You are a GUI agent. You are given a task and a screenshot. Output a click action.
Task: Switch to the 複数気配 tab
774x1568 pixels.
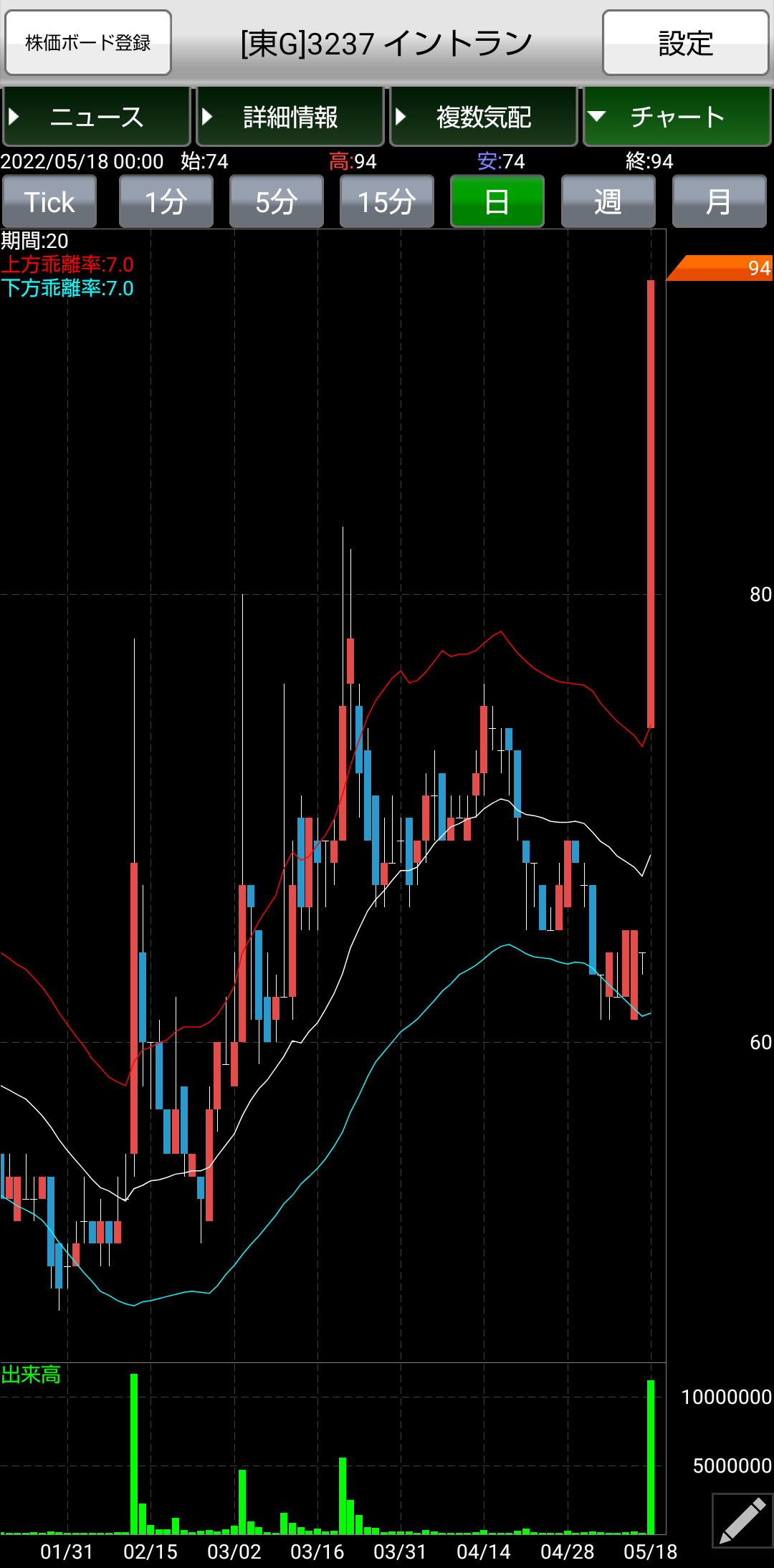click(x=484, y=117)
